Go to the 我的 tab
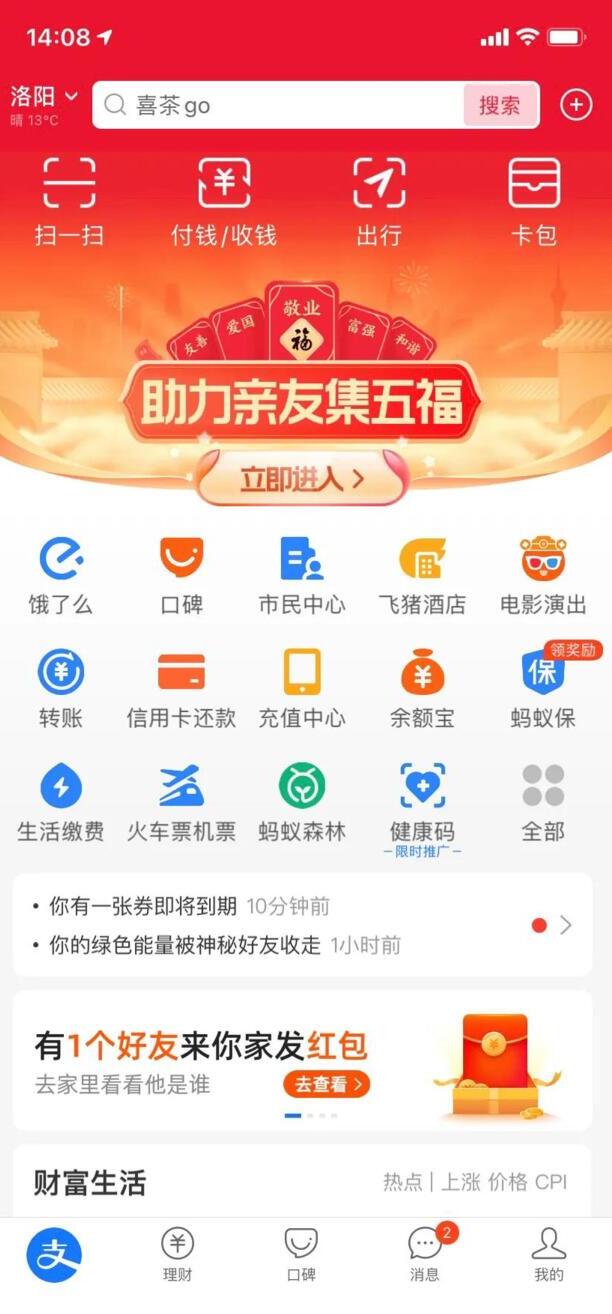Screen dimensions: 612x1314 tap(548, 1255)
